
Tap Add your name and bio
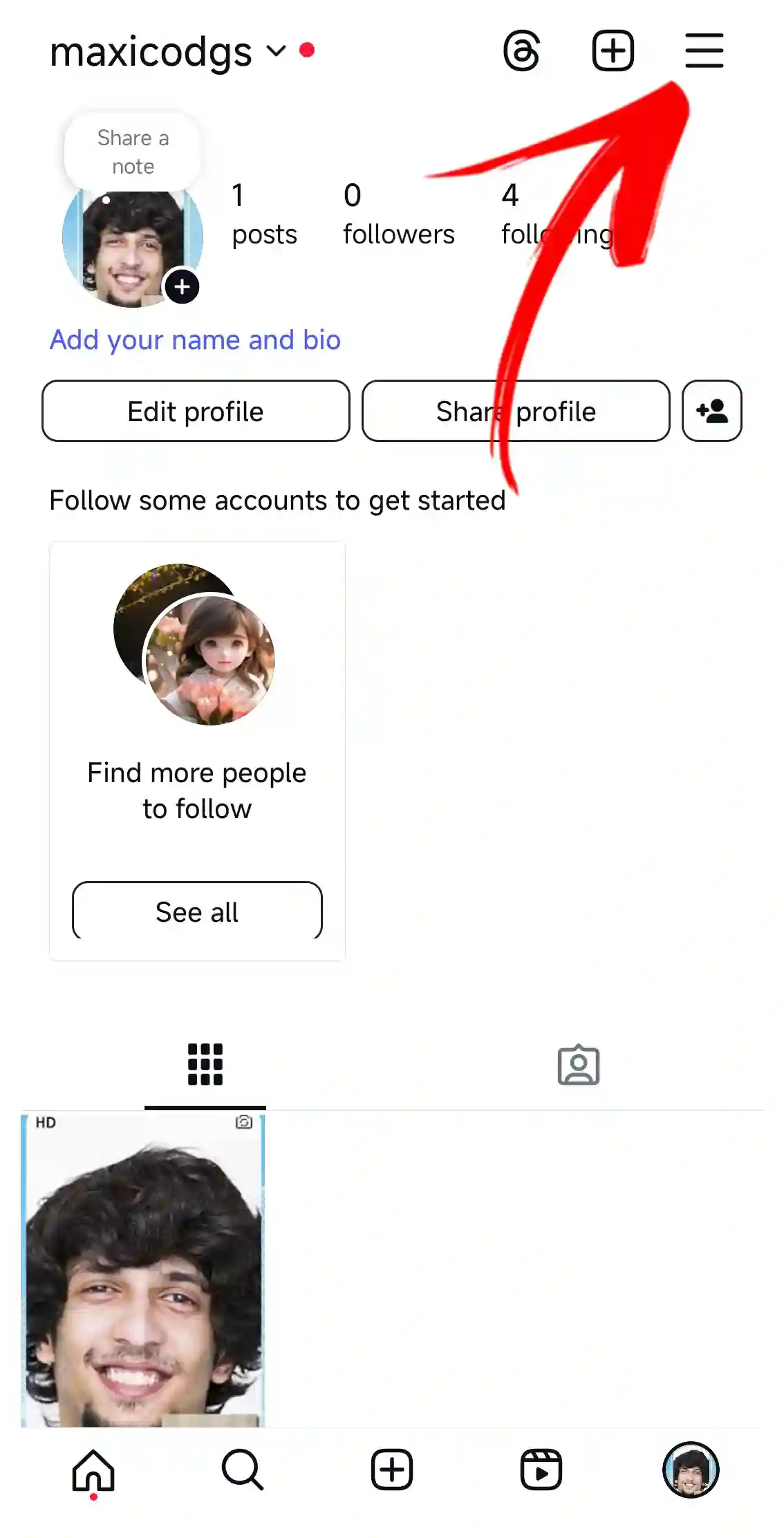[x=195, y=340]
